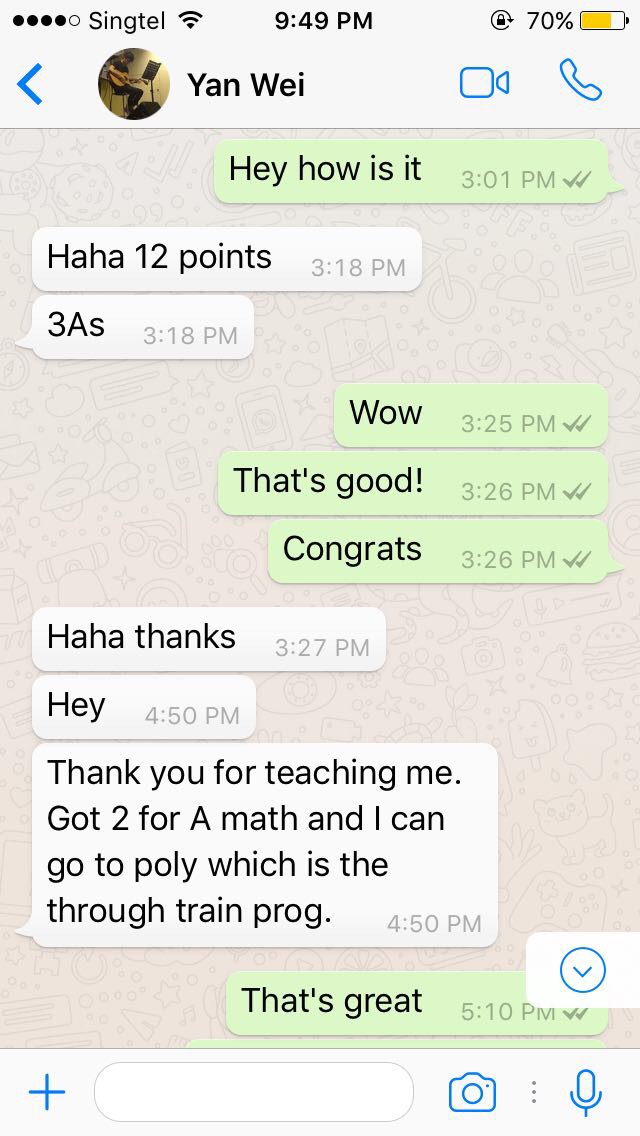Open the camera to send a photo
Image resolution: width=640 pixels, height=1136 pixels.
pos(472,1092)
